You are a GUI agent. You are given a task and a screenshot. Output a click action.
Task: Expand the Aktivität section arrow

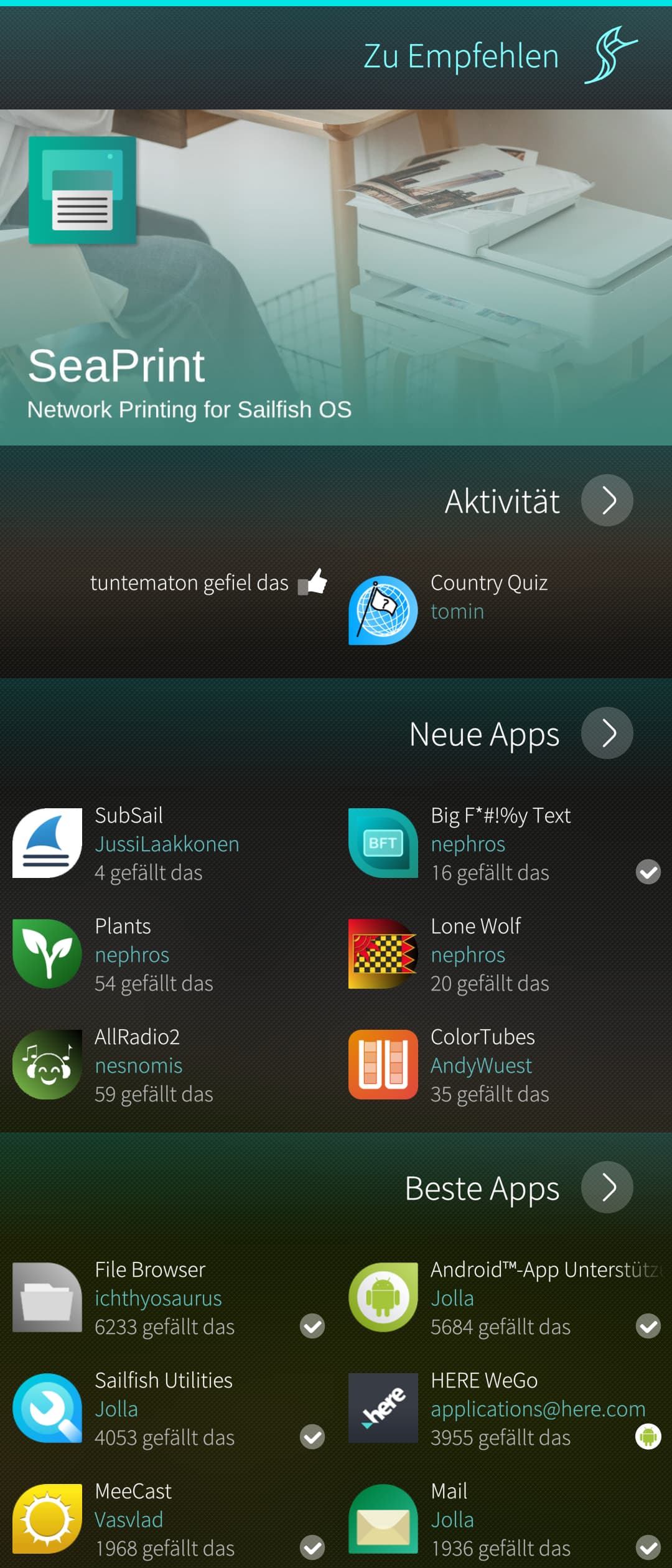[607, 500]
